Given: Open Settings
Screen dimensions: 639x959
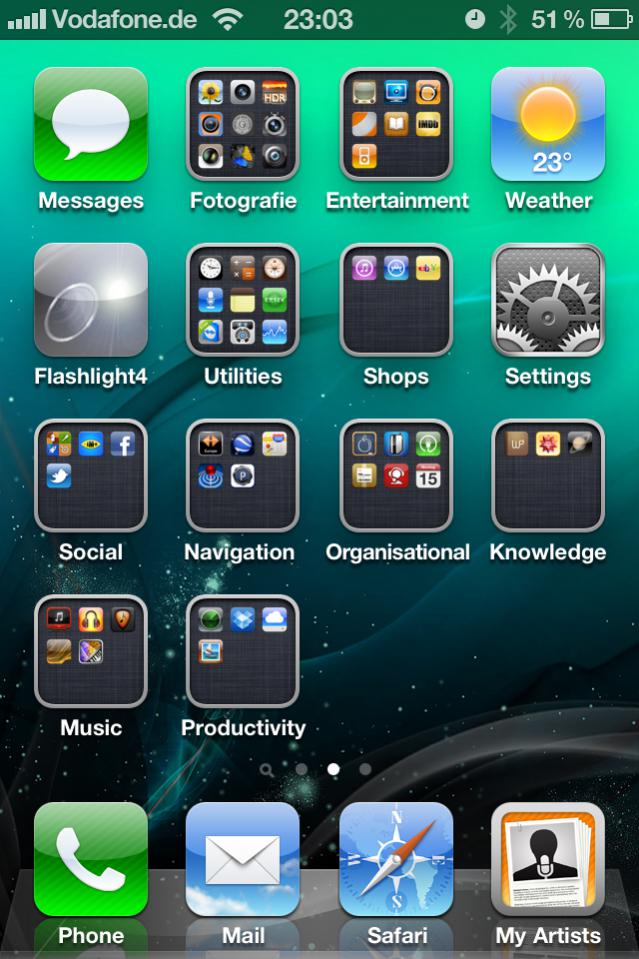Looking at the screenshot, I should click(x=548, y=300).
